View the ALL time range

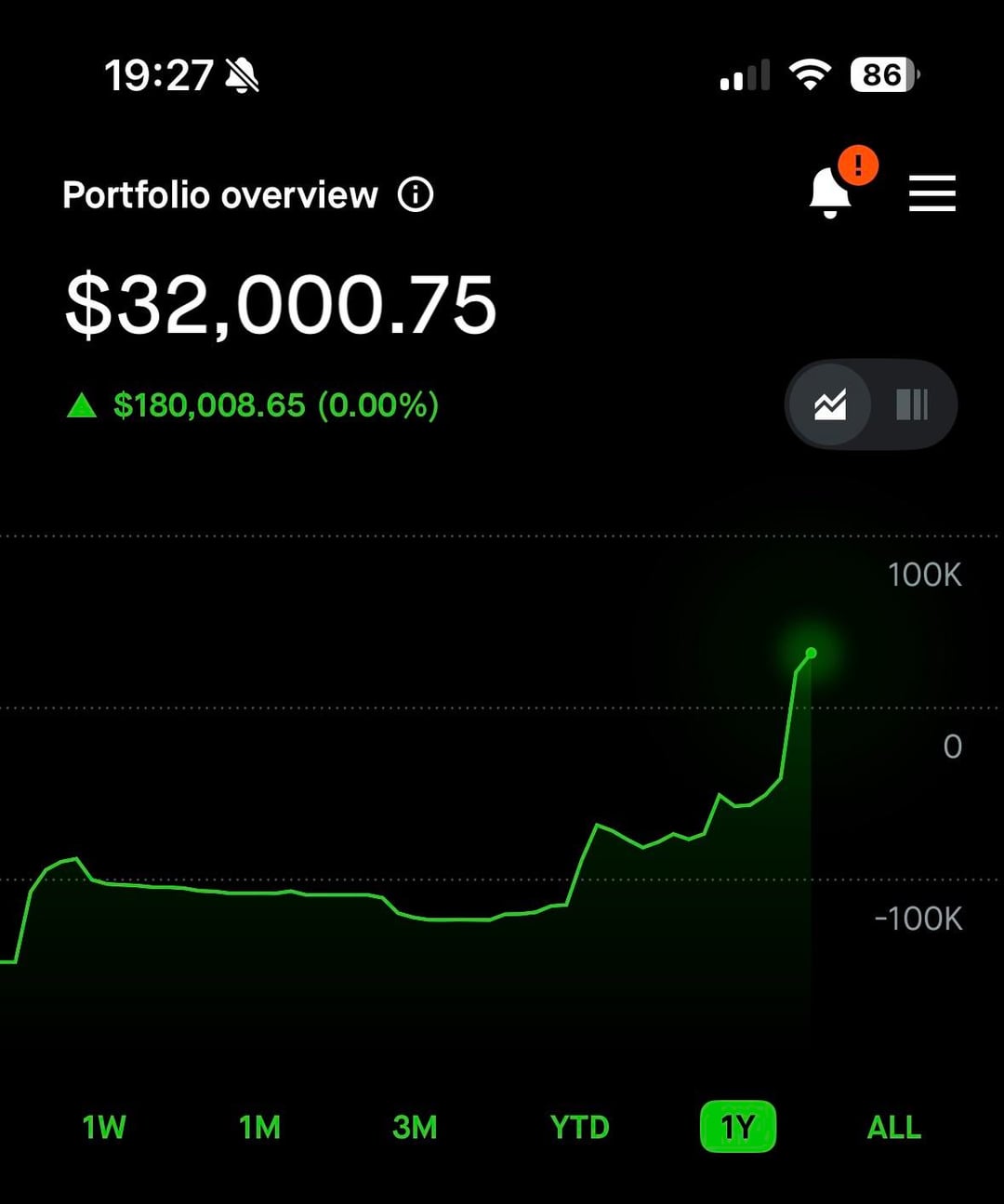(x=893, y=1127)
